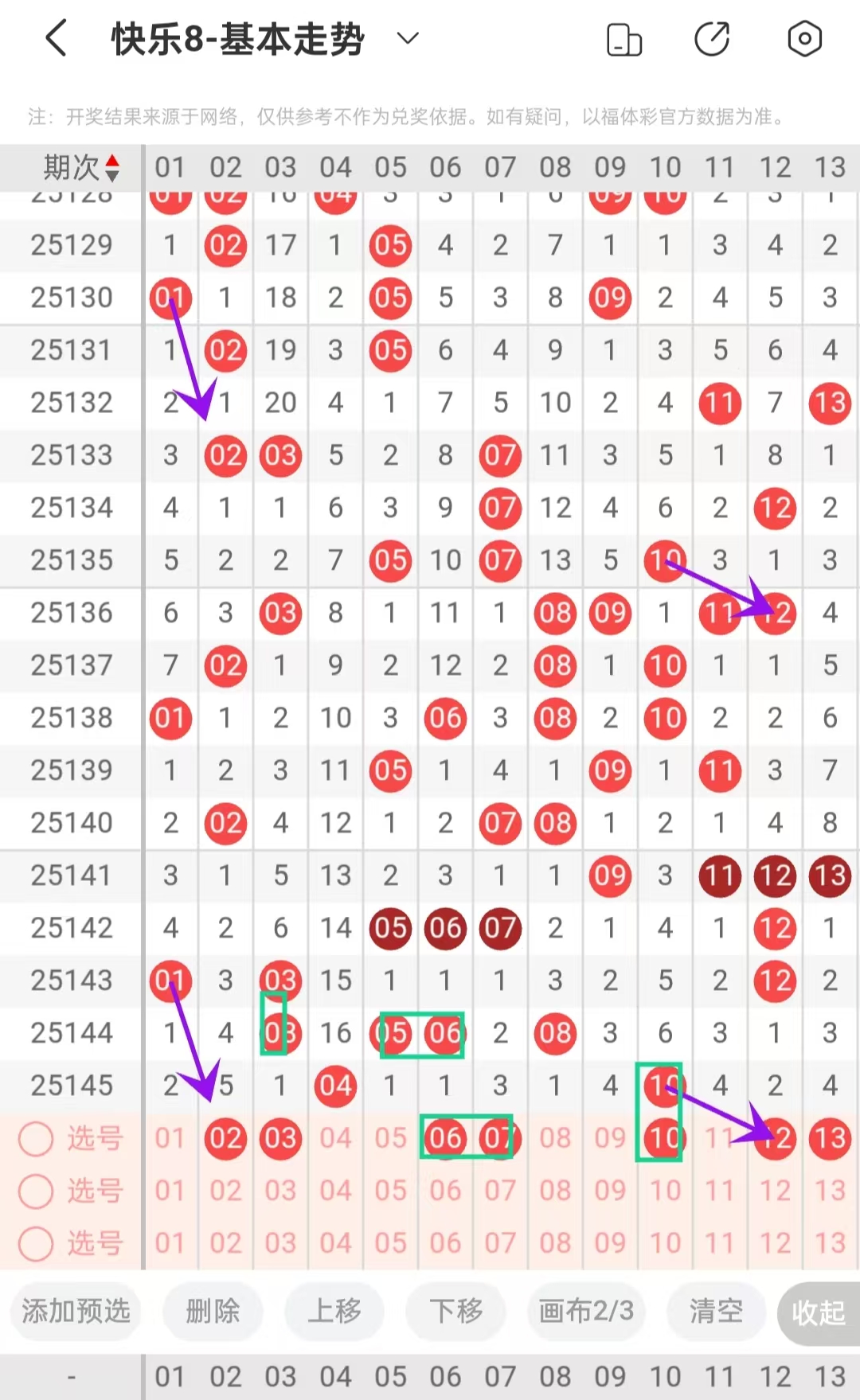Open the chart settings hexagon
Screen dimensions: 860x1400
coord(804,38)
